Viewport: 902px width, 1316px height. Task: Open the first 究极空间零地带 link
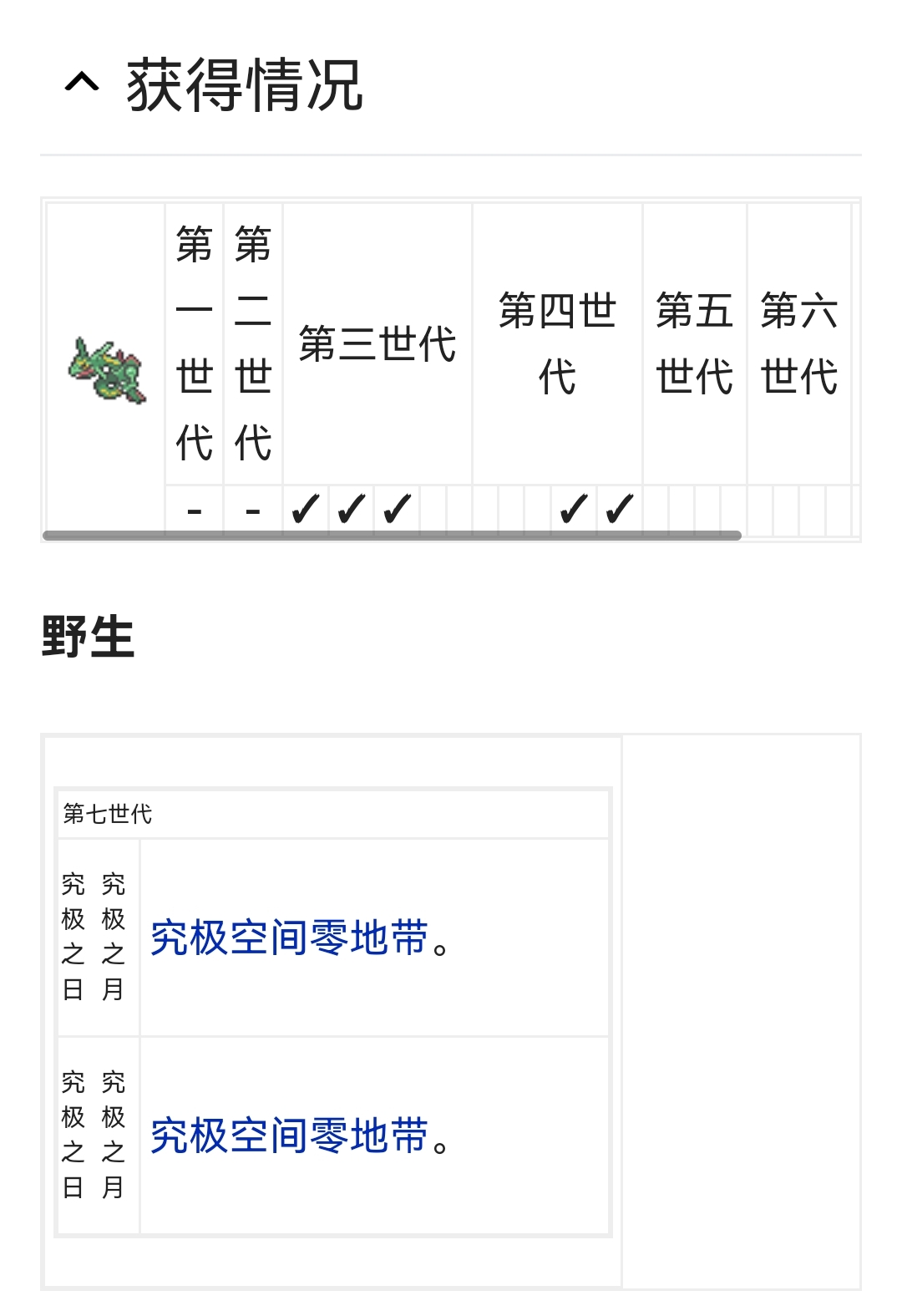pyautogui.click(x=289, y=937)
